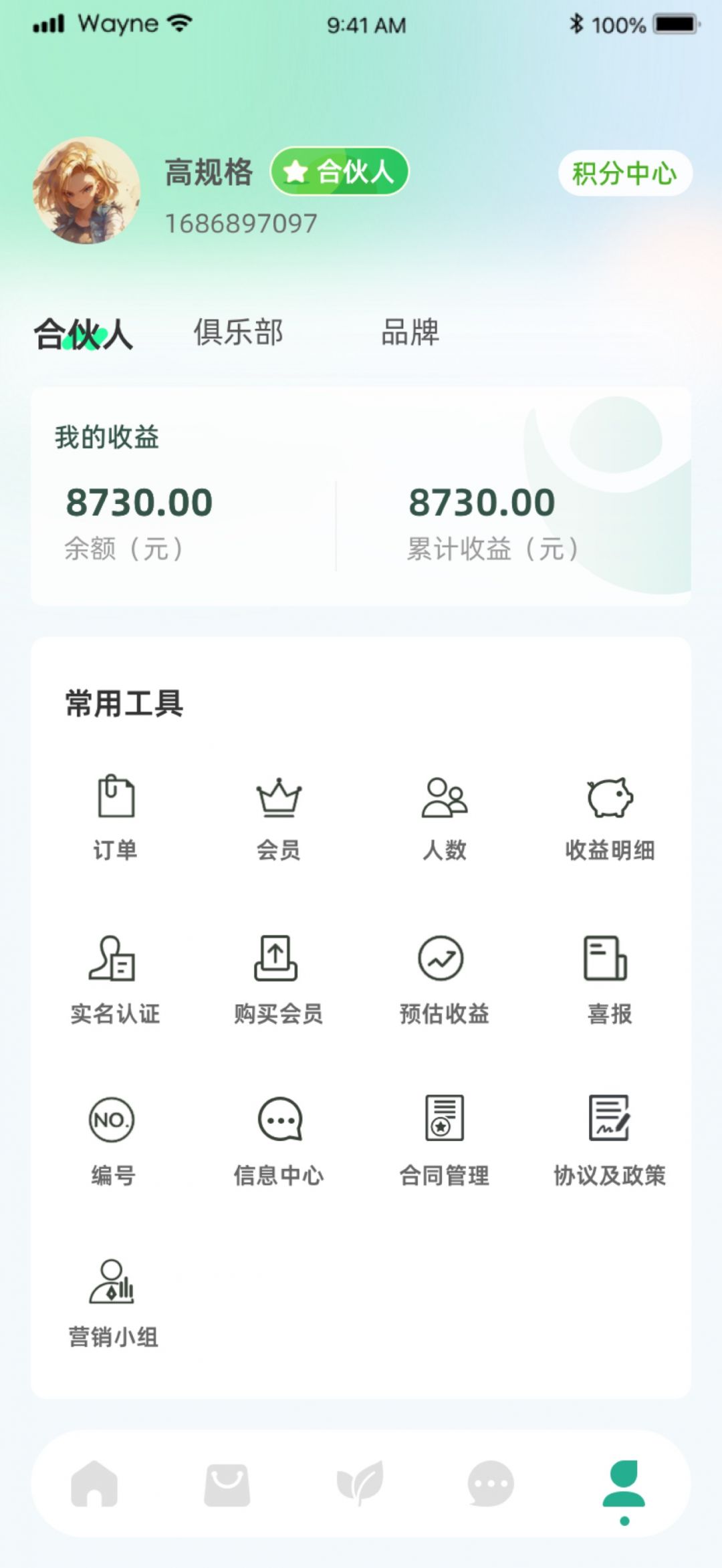Open 合同管理 contract management
722x1568 pixels.
click(444, 1141)
